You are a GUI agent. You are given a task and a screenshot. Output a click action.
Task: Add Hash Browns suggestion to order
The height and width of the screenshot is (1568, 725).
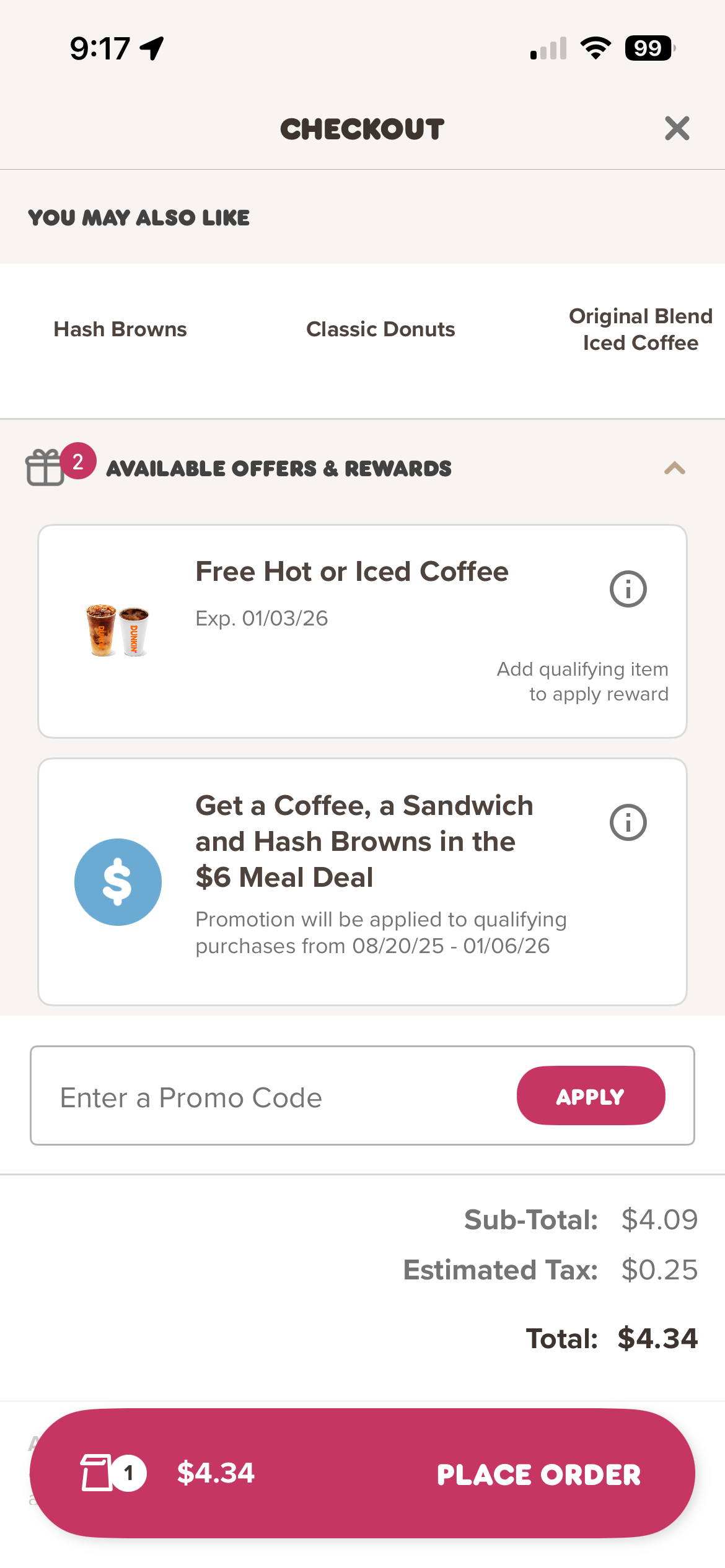pos(120,329)
